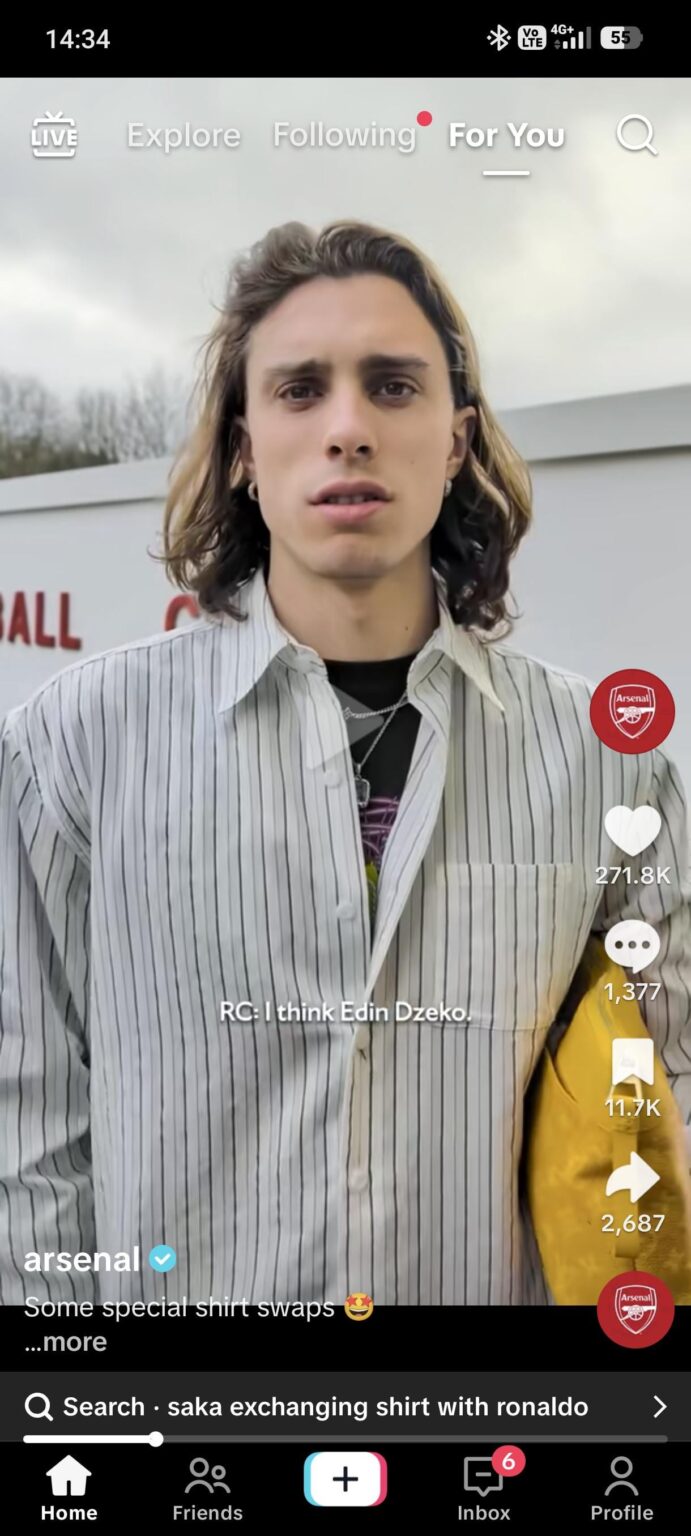The height and width of the screenshot is (1536, 691).
Task: Tap the arsenal username
Action: pos(82,1259)
